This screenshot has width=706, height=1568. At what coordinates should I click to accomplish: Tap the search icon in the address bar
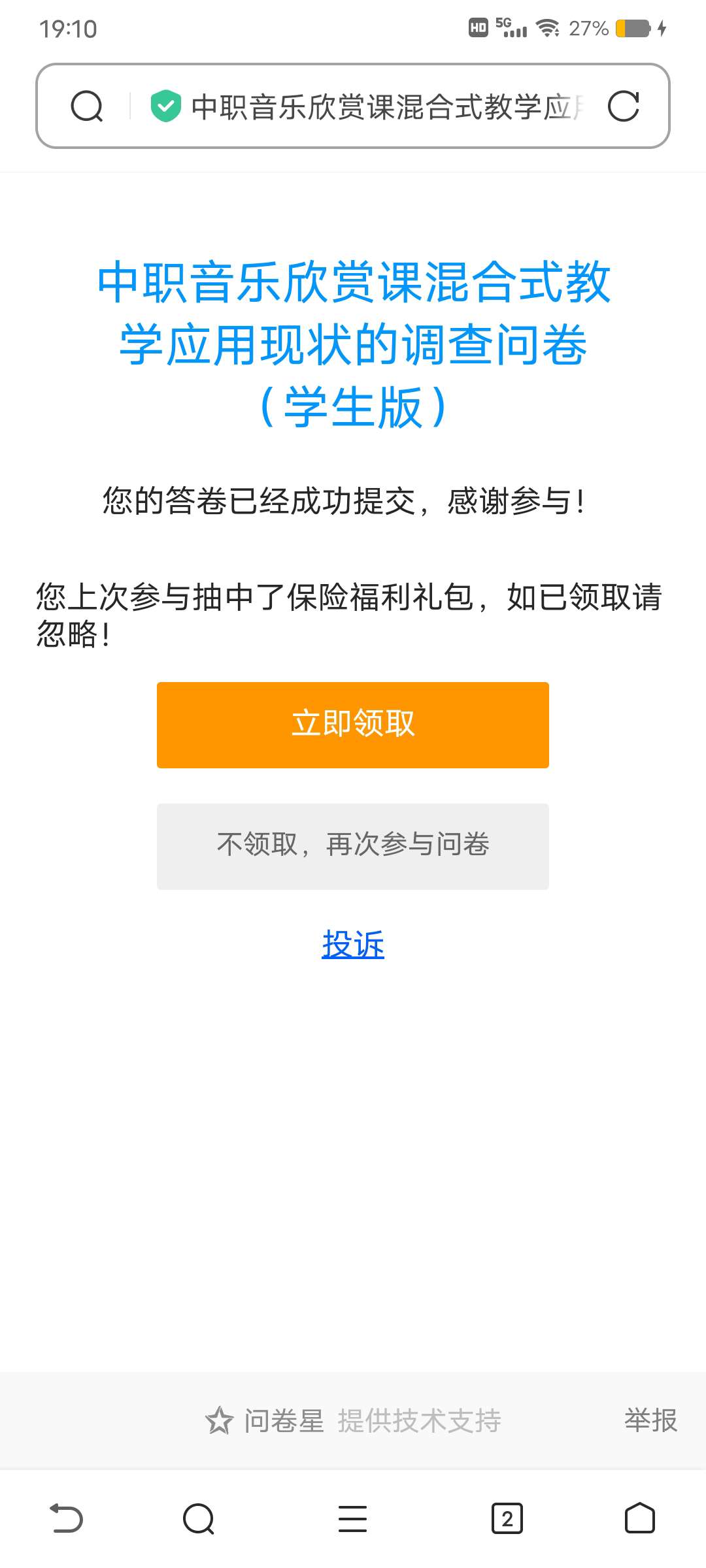(87, 106)
